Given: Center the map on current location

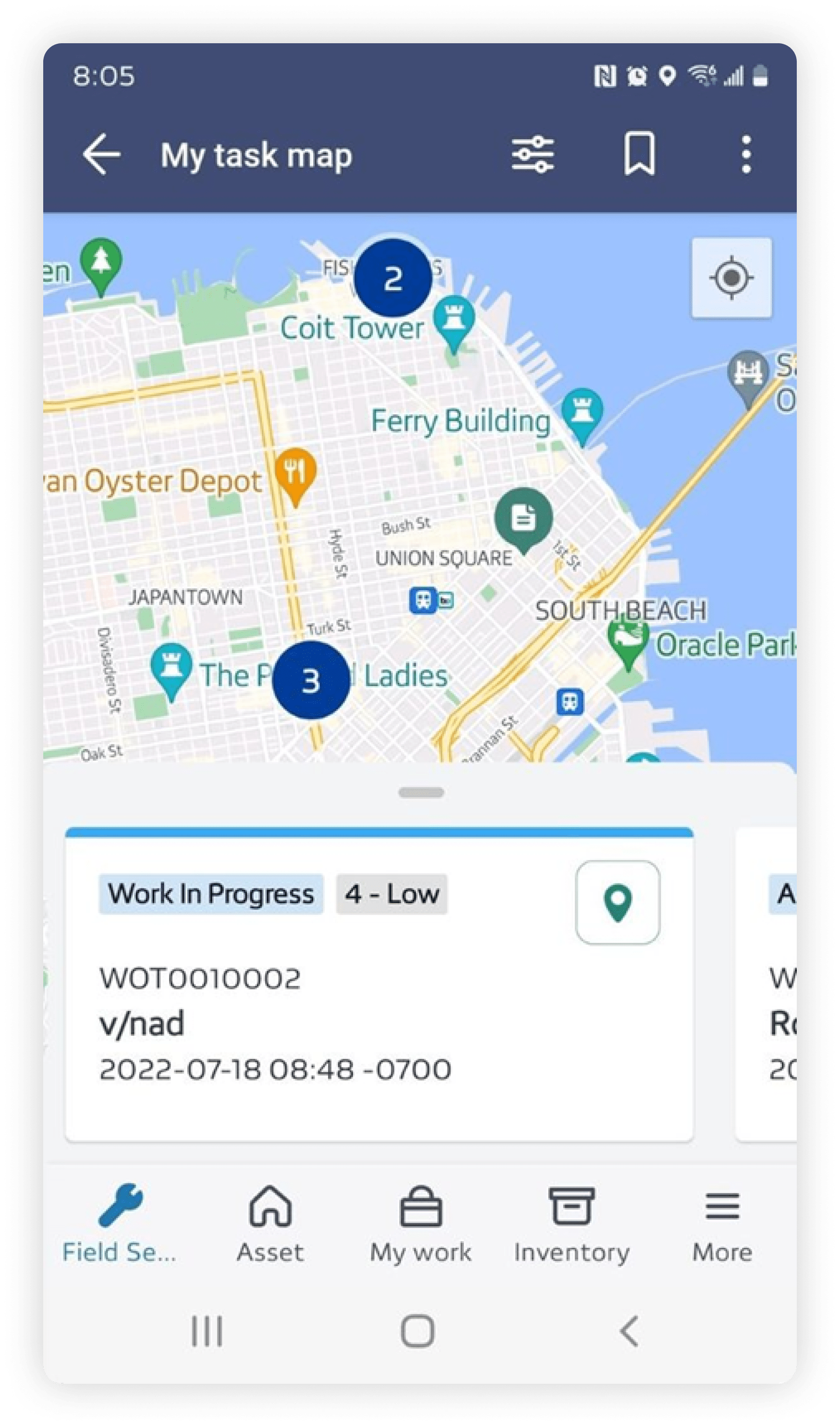Looking at the screenshot, I should pos(731,278).
